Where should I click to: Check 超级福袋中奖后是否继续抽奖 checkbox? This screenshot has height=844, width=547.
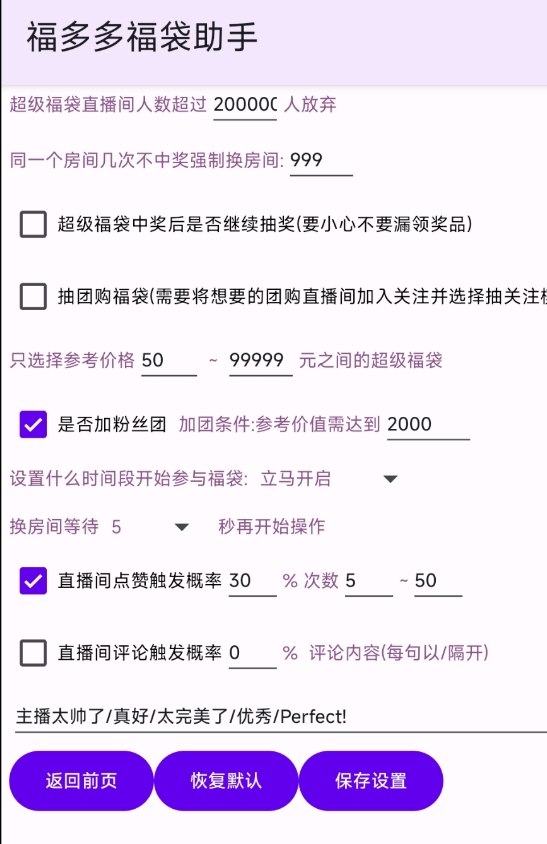(x=33, y=224)
